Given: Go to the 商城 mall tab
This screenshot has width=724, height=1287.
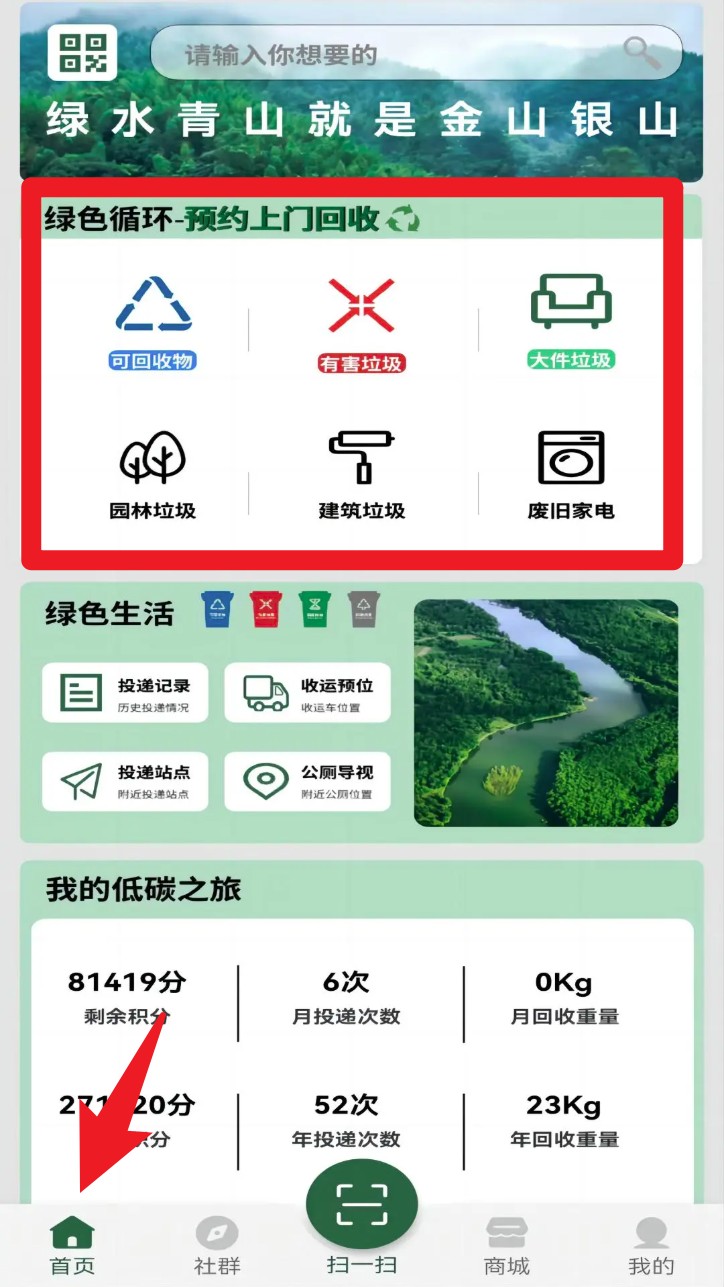Looking at the screenshot, I should click(507, 1246).
